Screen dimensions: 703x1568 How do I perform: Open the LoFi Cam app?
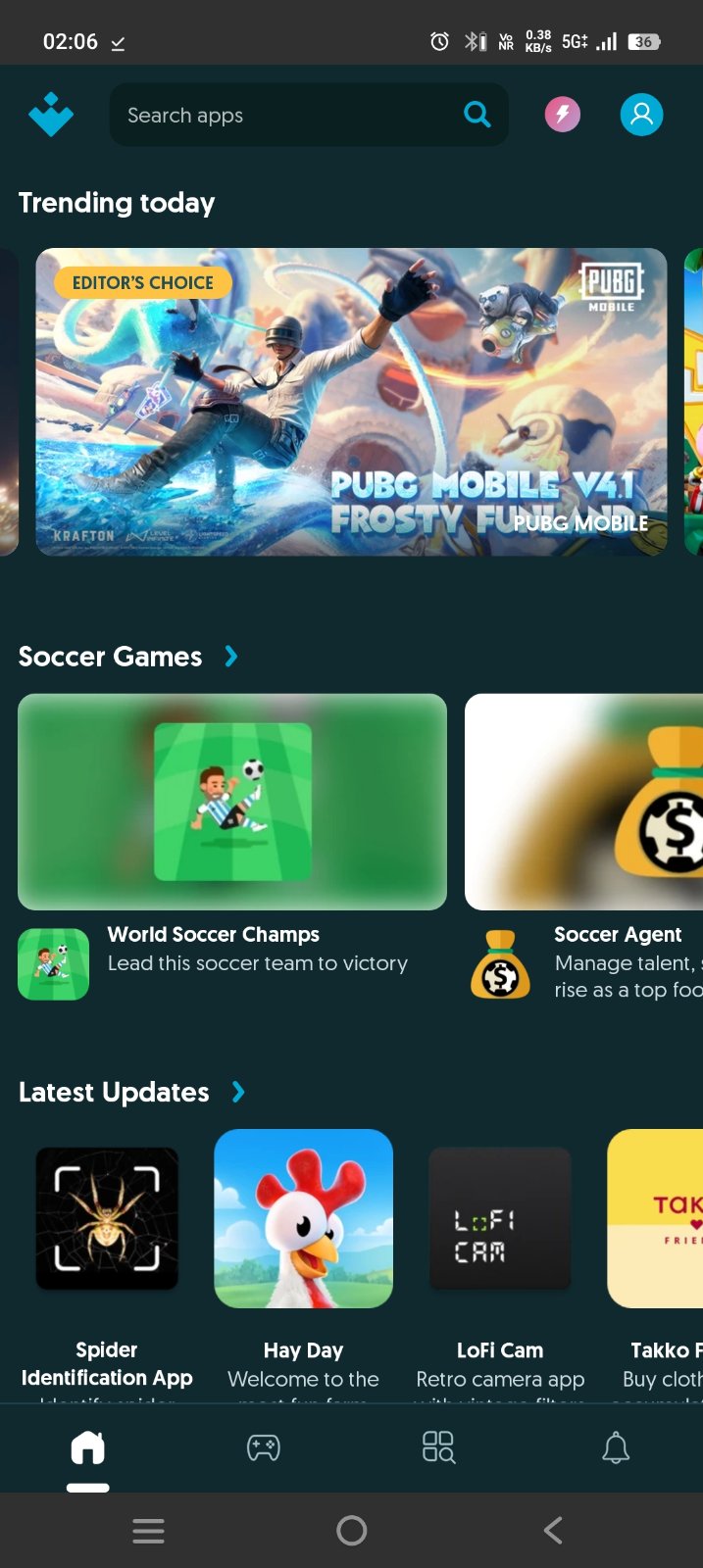pyautogui.click(x=500, y=1218)
